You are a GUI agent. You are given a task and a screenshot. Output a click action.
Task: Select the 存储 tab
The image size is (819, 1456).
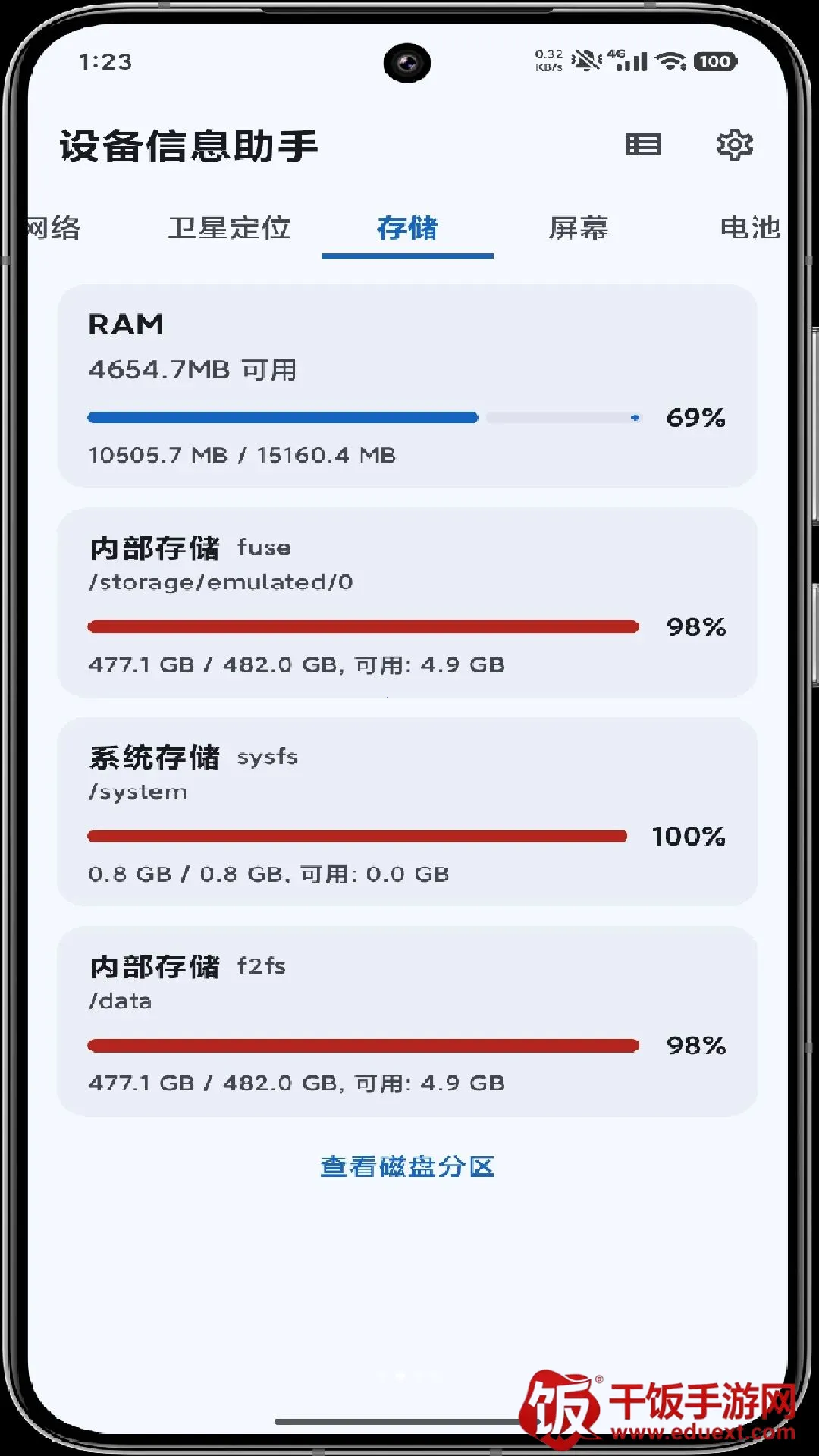click(407, 227)
